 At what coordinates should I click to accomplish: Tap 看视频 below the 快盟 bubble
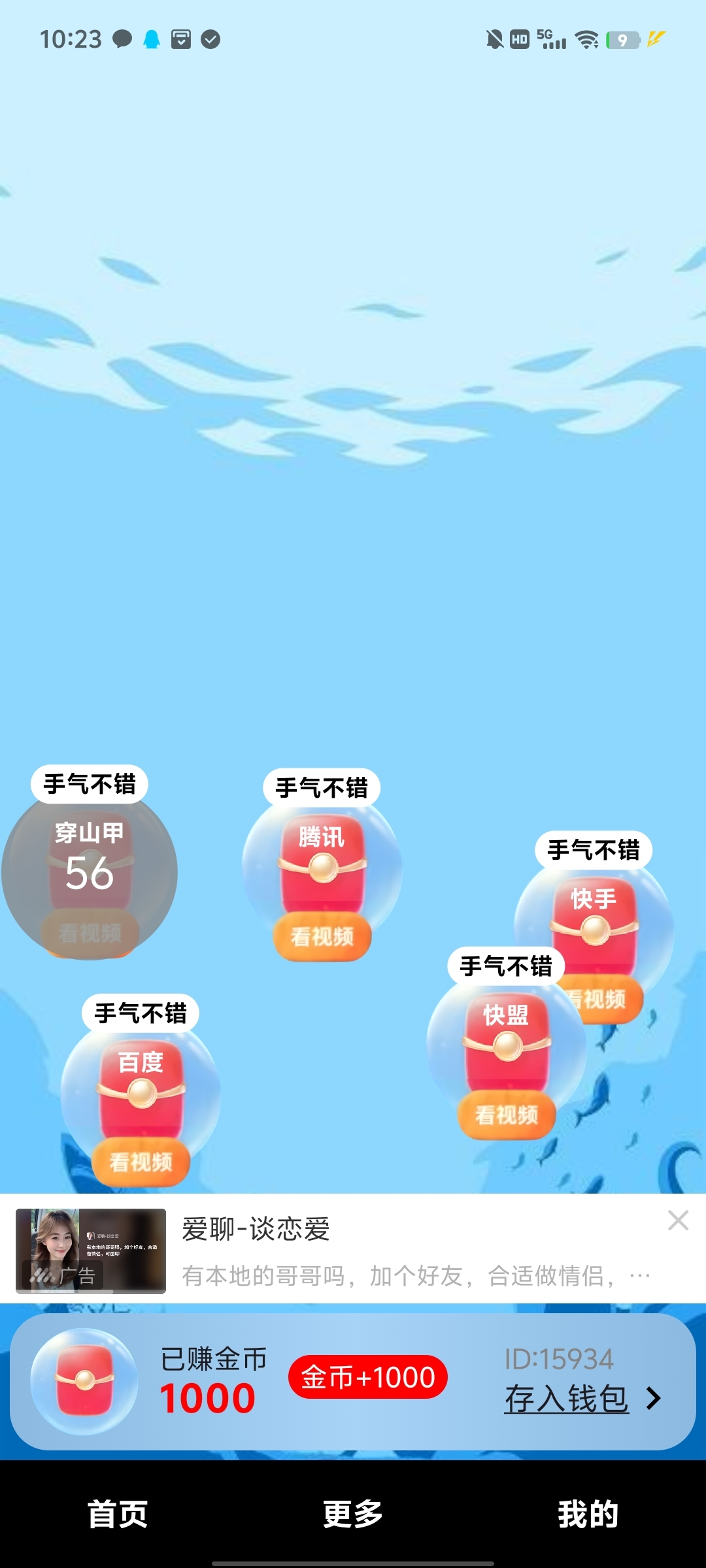click(x=506, y=1117)
